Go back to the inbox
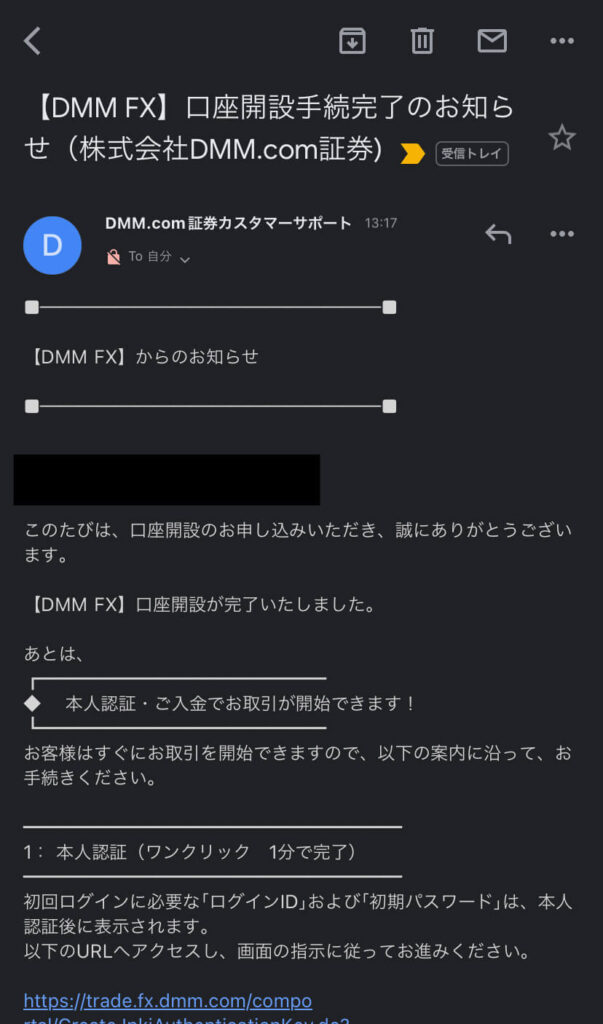Viewport: 603px width, 1024px height. pyautogui.click(x=32, y=41)
